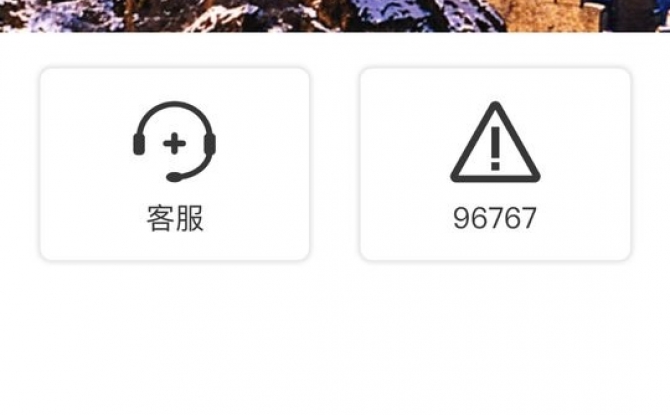Screen dimensions: 670x415
Task: Open the 客服 customer service card
Action: pos(175,165)
